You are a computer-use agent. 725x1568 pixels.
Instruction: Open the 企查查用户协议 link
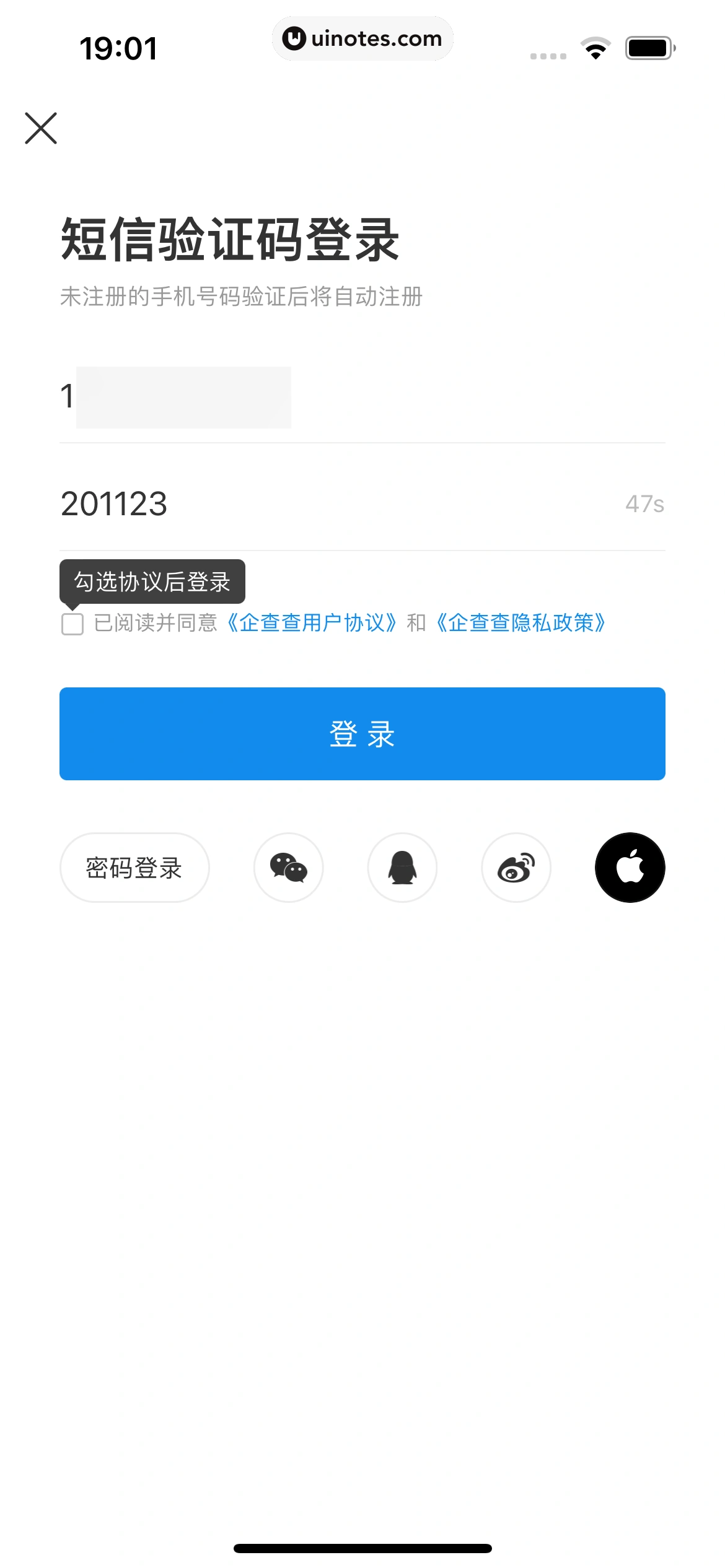click(x=312, y=623)
